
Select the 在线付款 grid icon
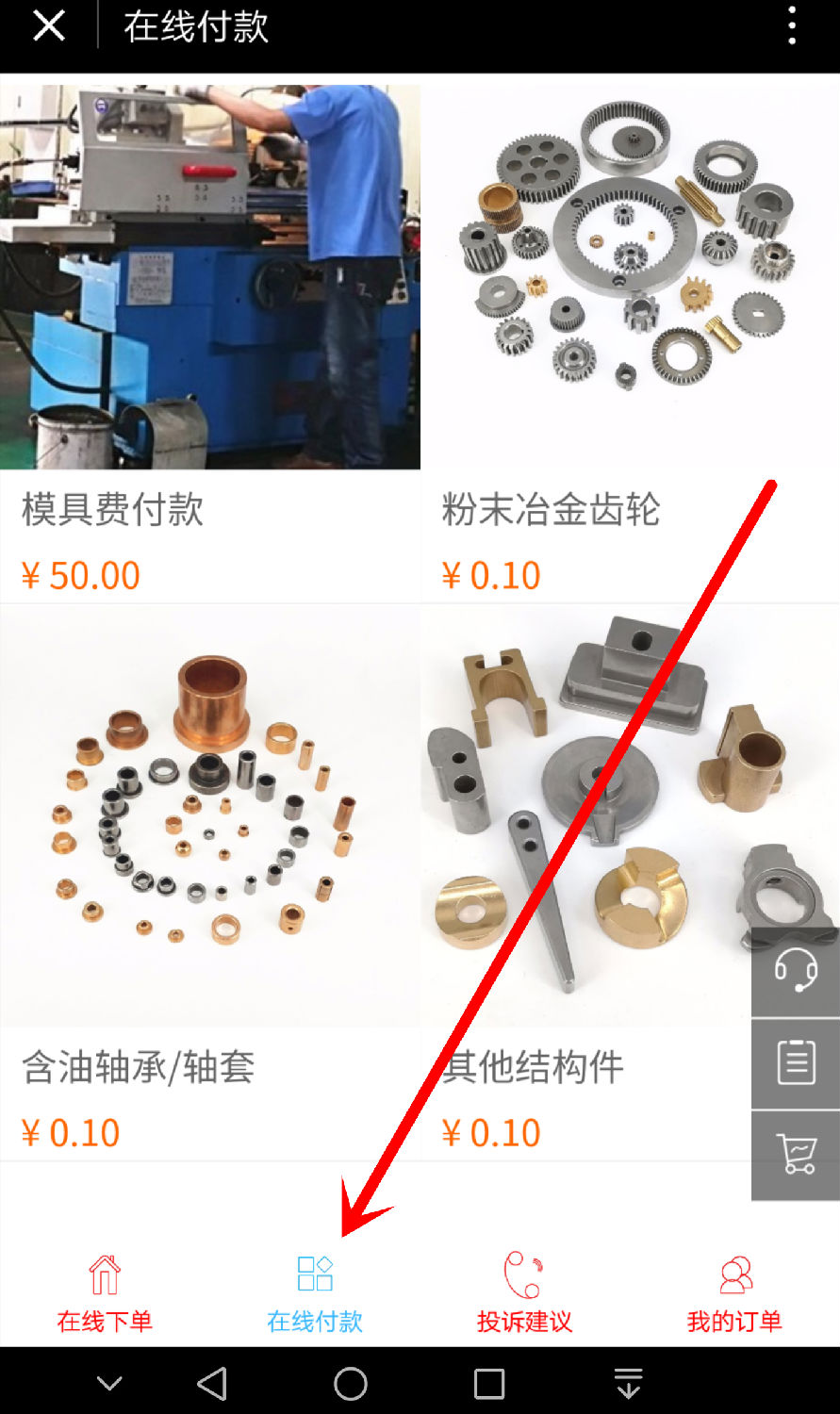click(314, 1273)
